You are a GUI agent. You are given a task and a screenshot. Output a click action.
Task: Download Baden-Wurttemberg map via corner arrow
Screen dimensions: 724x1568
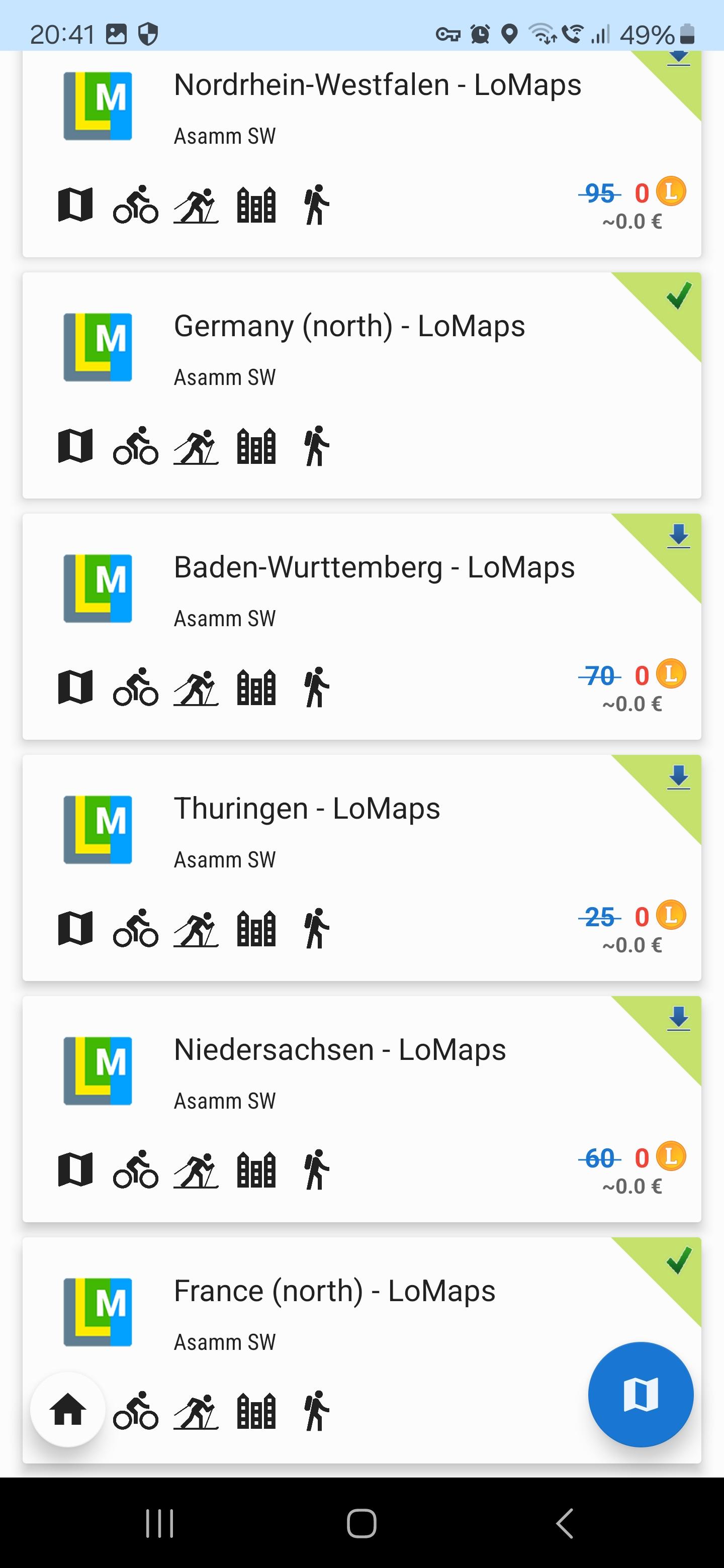678,536
